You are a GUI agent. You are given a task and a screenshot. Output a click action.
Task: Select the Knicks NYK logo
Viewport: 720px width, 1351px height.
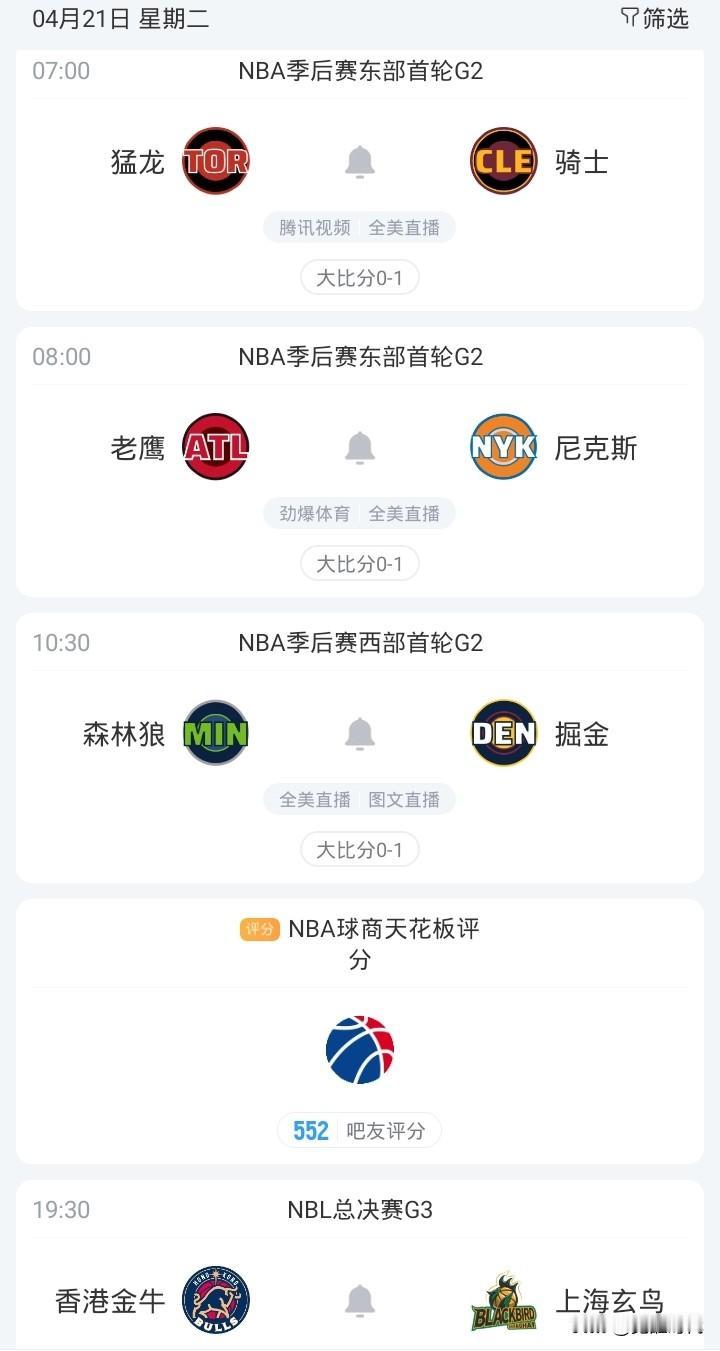tap(504, 446)
